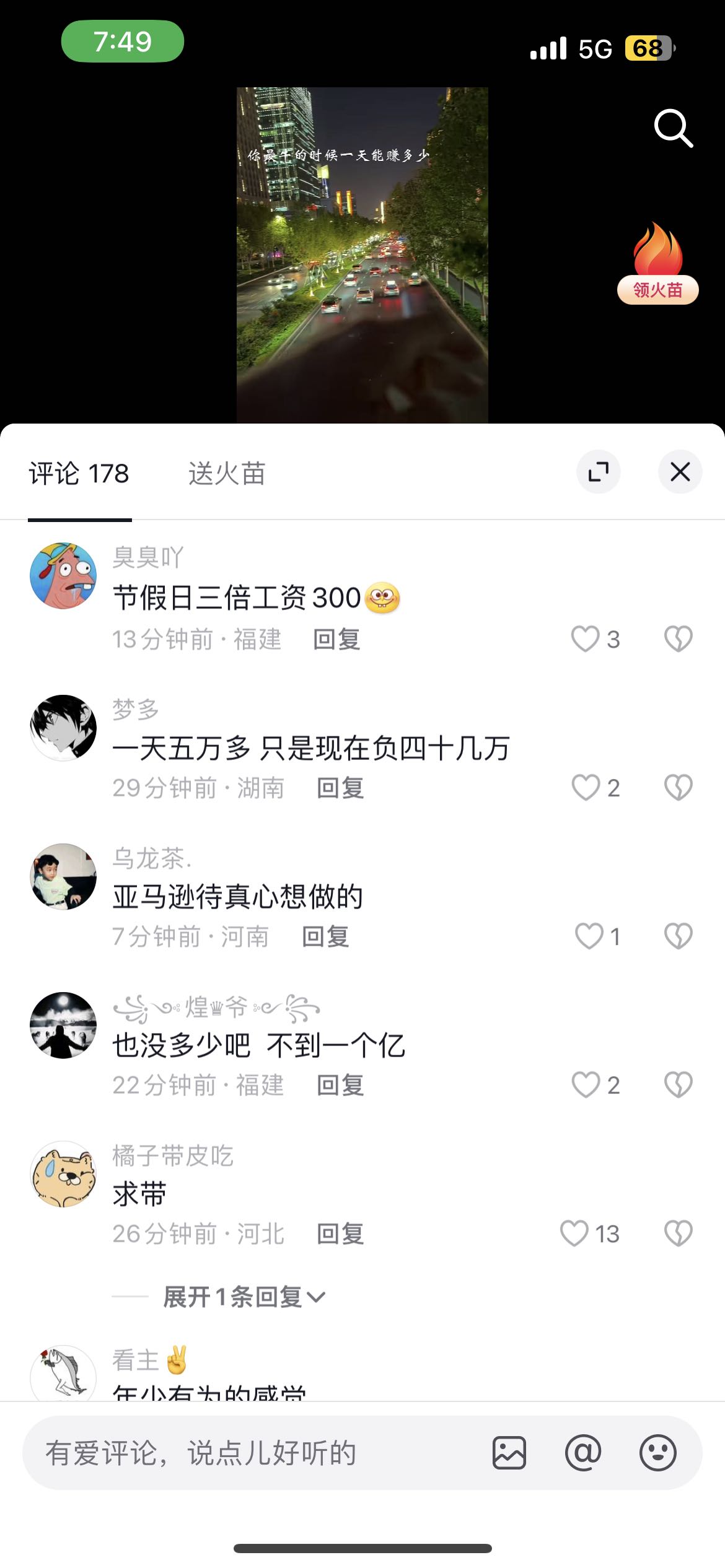Attach an image to the comment
725x1568 pixels.
tap(509, 1453)
